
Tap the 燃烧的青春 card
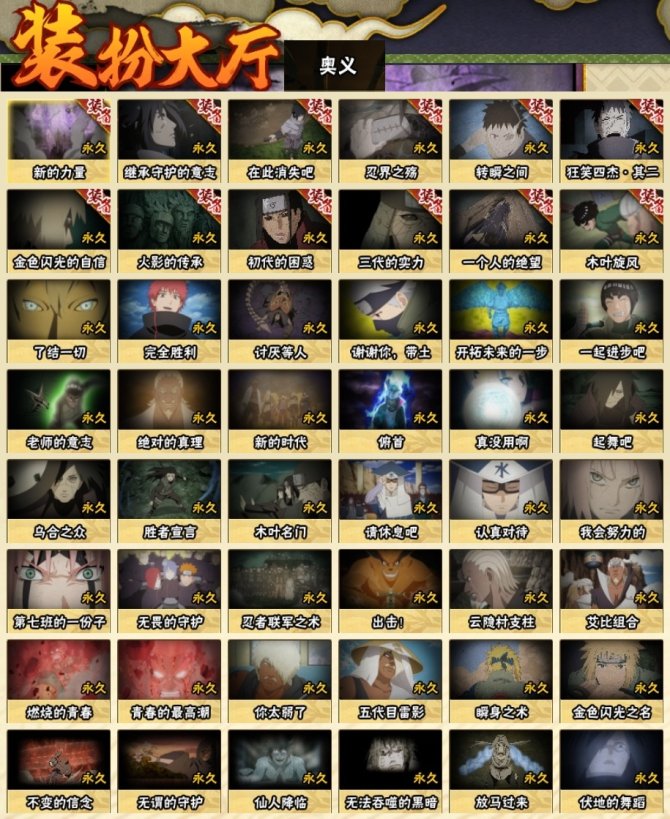coord(59,680)
